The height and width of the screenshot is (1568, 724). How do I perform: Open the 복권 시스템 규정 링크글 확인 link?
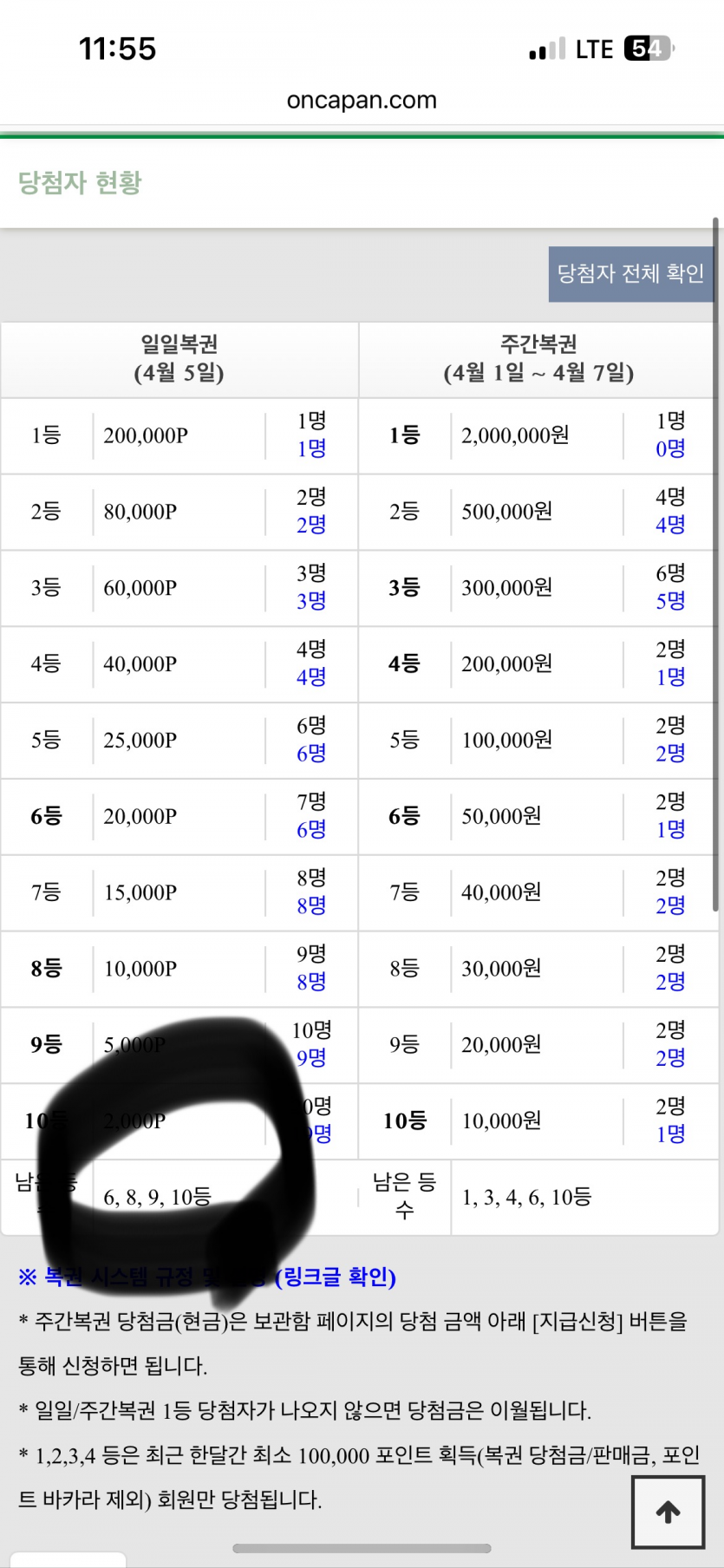coord(335,1277)
